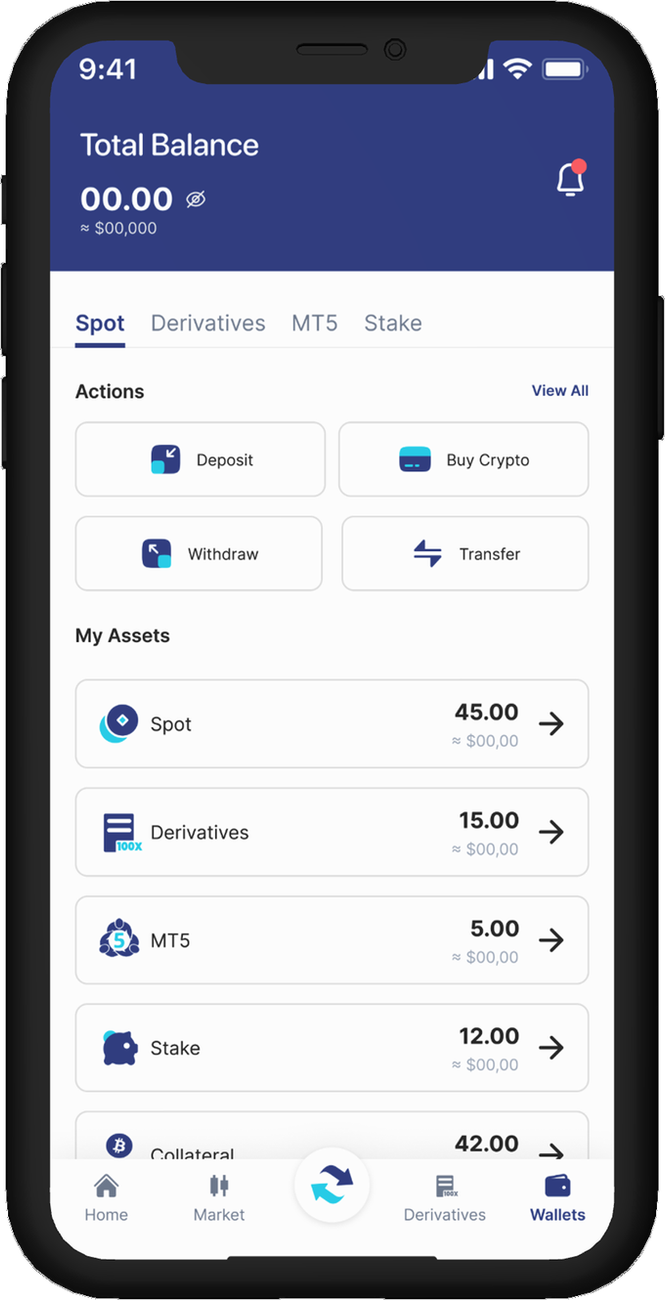Screen dimensions: 665x1300
Task: Tap the Deposit button
Action: 200,460
